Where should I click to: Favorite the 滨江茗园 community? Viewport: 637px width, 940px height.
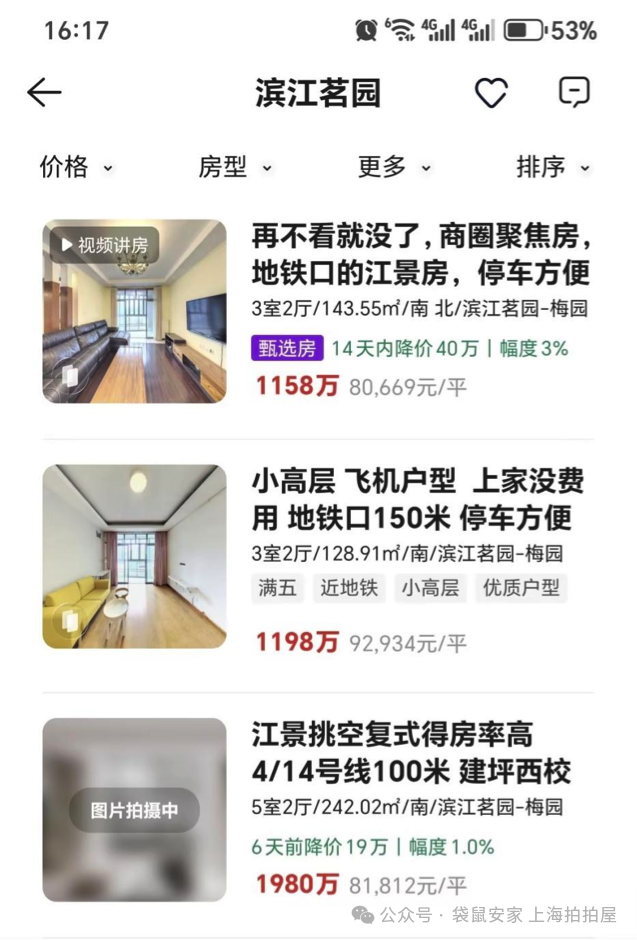tap(491, 93)
